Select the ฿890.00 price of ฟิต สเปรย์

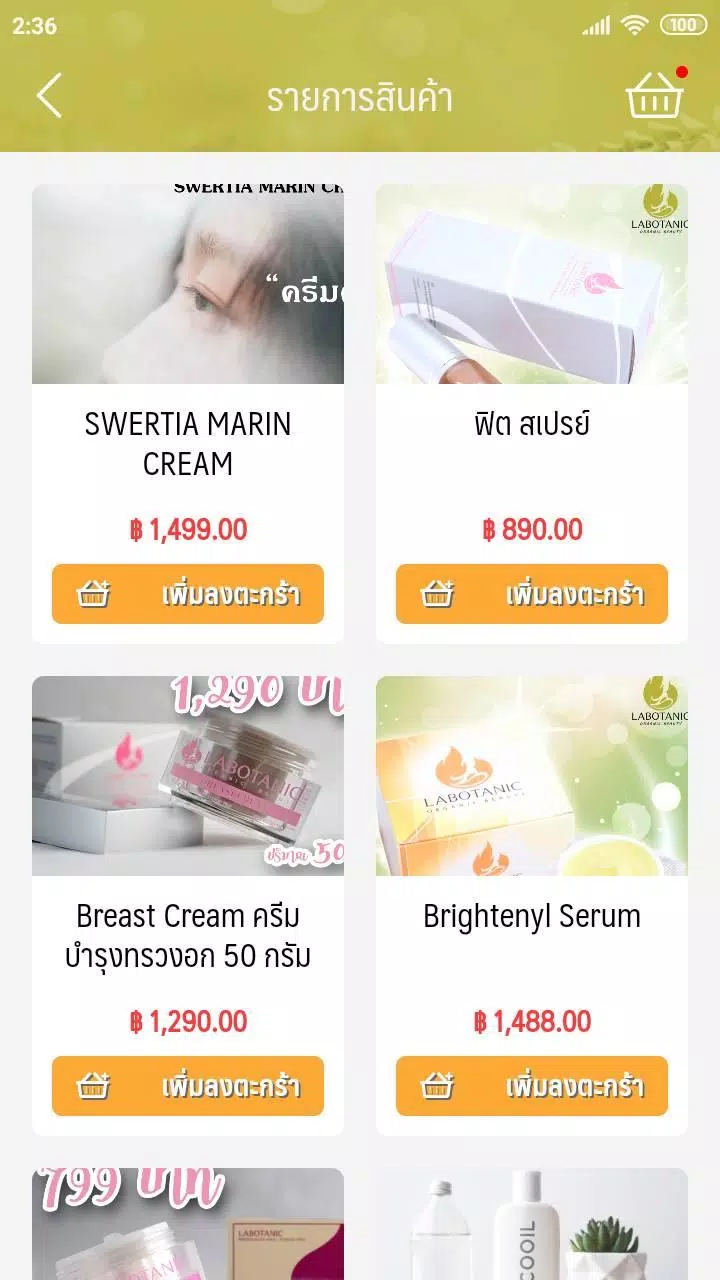[532, 530]
